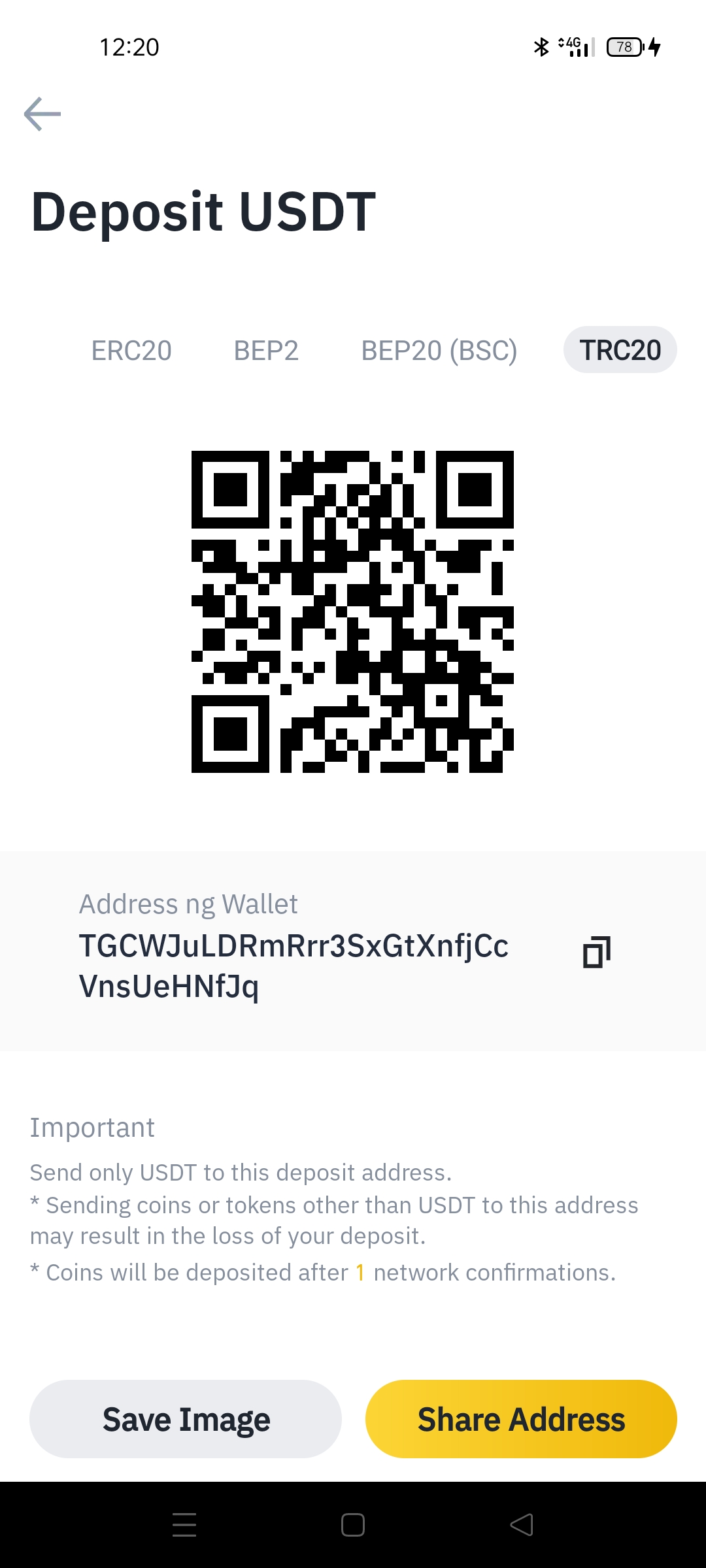Switch to the ERC20 network tab
The width and height of the screenshot is (706, 1568).
coord(131,351)
